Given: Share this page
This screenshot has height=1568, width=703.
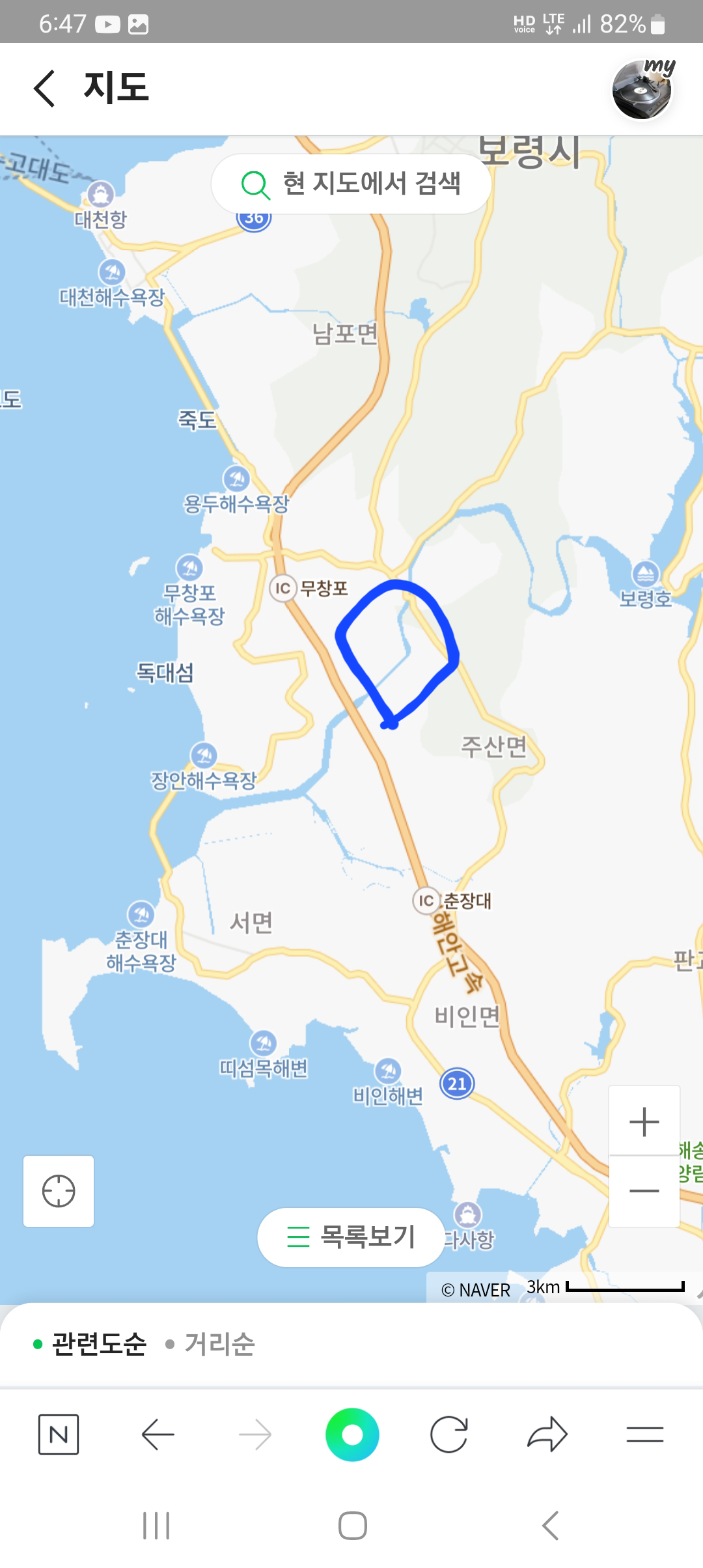Looking at the screenshot, I should [547, 1435].
